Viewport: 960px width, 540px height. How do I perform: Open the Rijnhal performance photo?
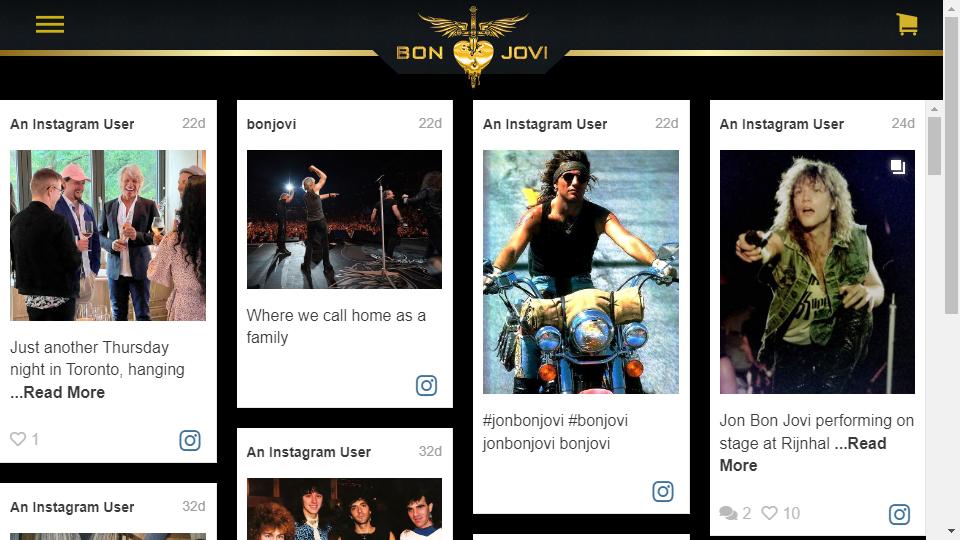pyautogui.click(x=817, y=271)
